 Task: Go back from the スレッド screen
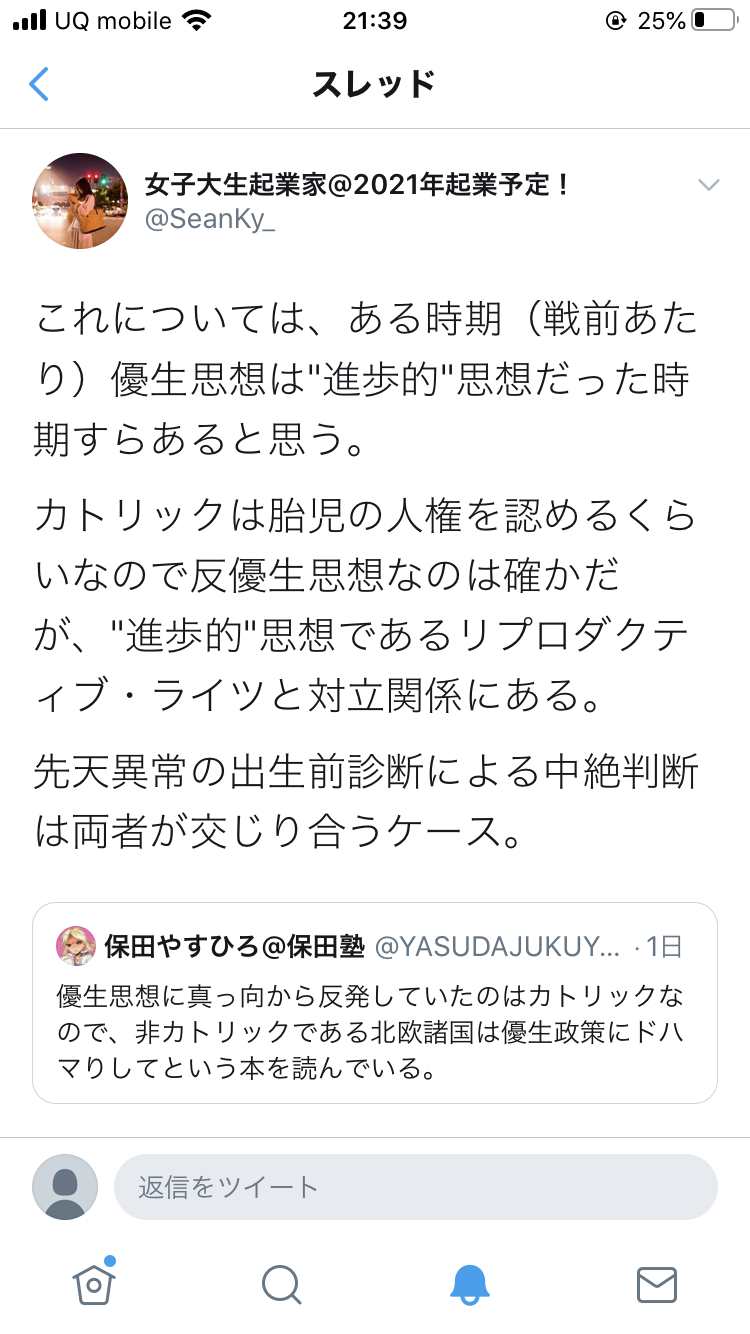tap(39, 84)
